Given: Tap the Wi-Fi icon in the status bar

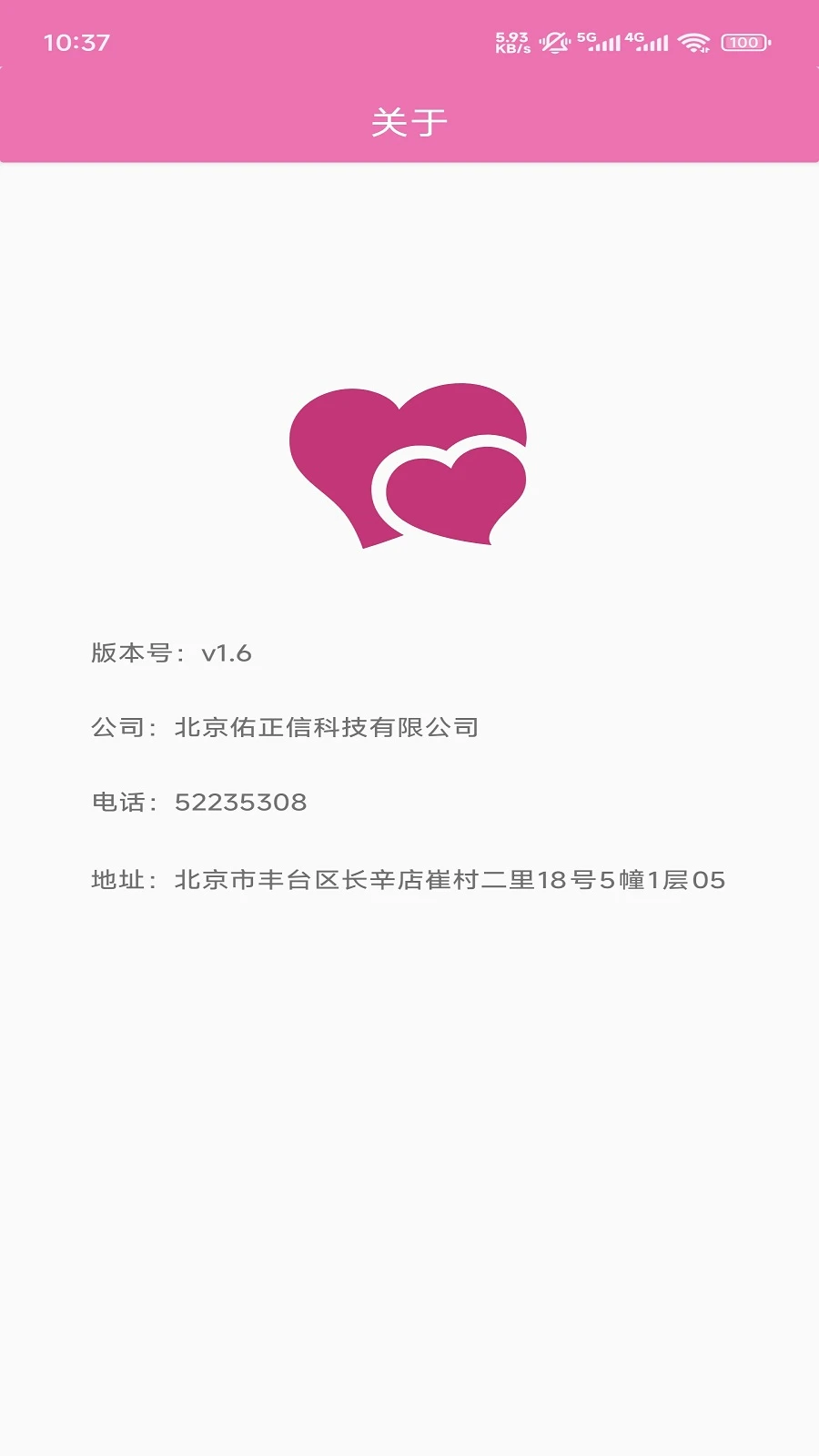Looking at the screenshot, I should [x=694, y=42].
